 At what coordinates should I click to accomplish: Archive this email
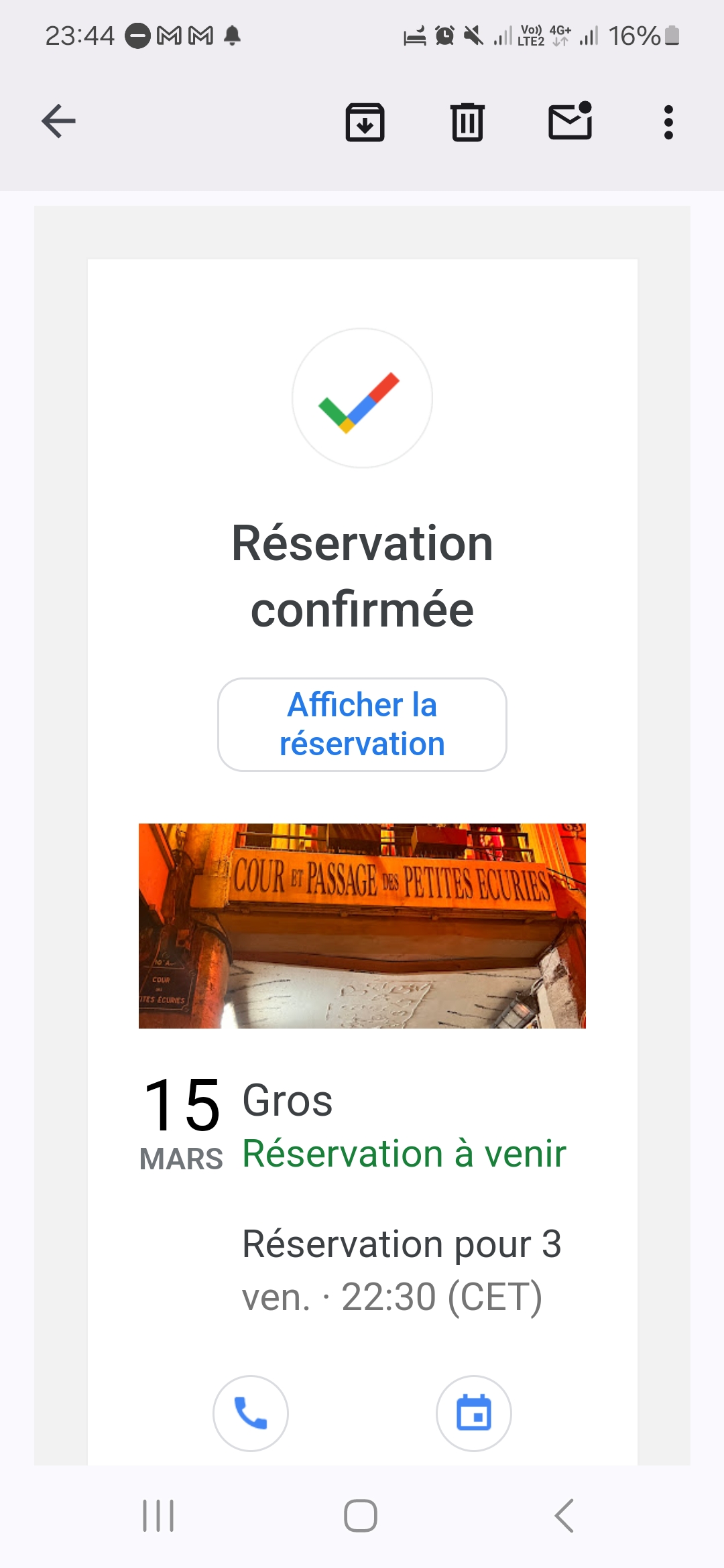click(x=365, y=122)
